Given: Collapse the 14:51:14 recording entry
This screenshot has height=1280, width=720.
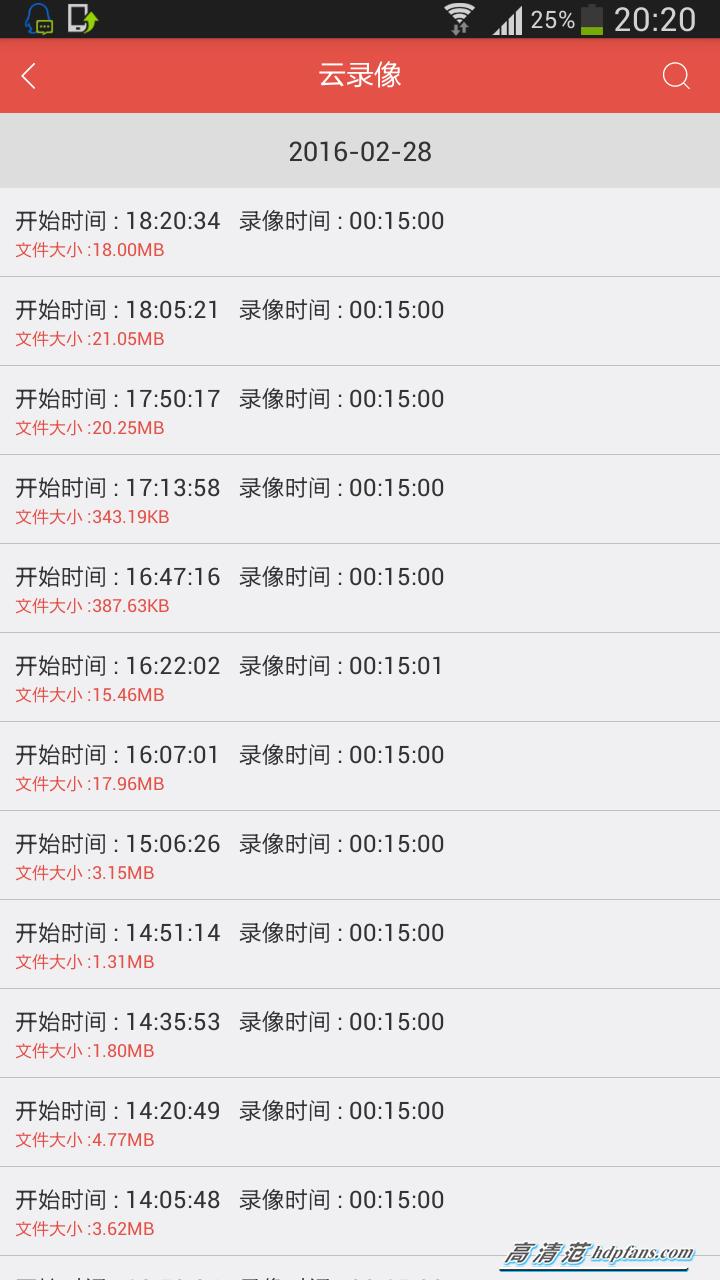Looking at the screenshot, I should 360,945.
